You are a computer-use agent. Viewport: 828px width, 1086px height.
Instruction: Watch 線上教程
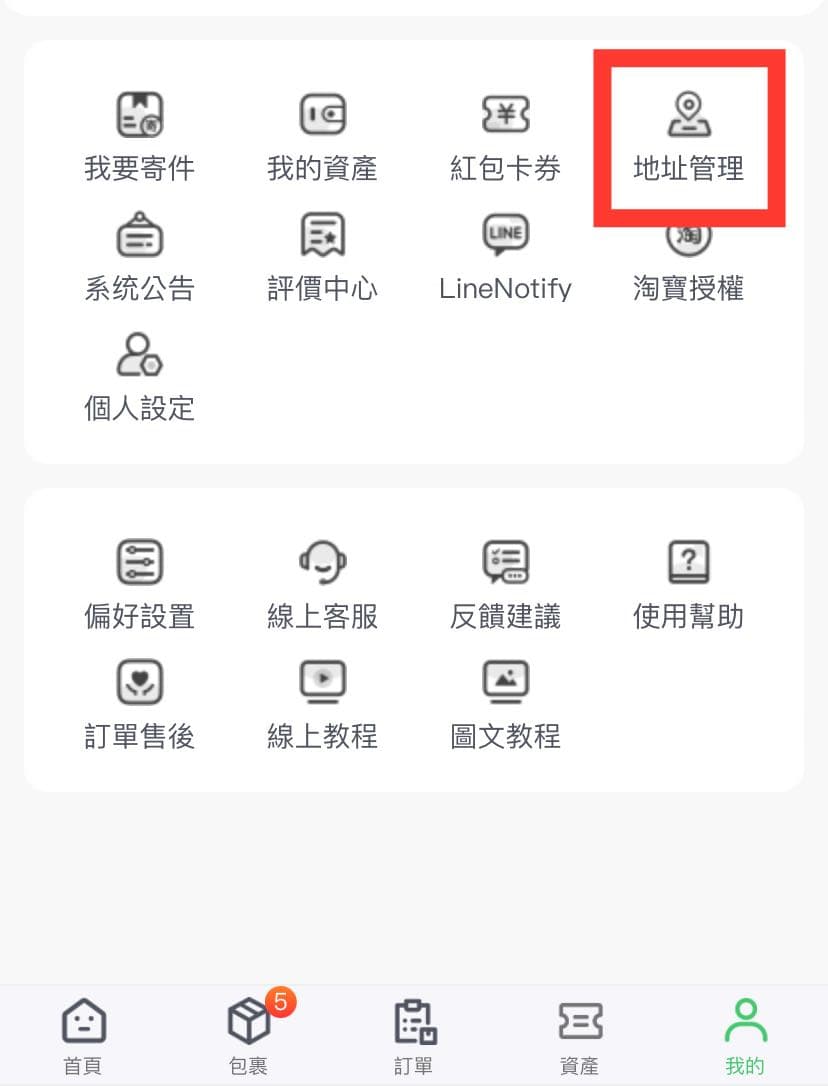point(322,704)
